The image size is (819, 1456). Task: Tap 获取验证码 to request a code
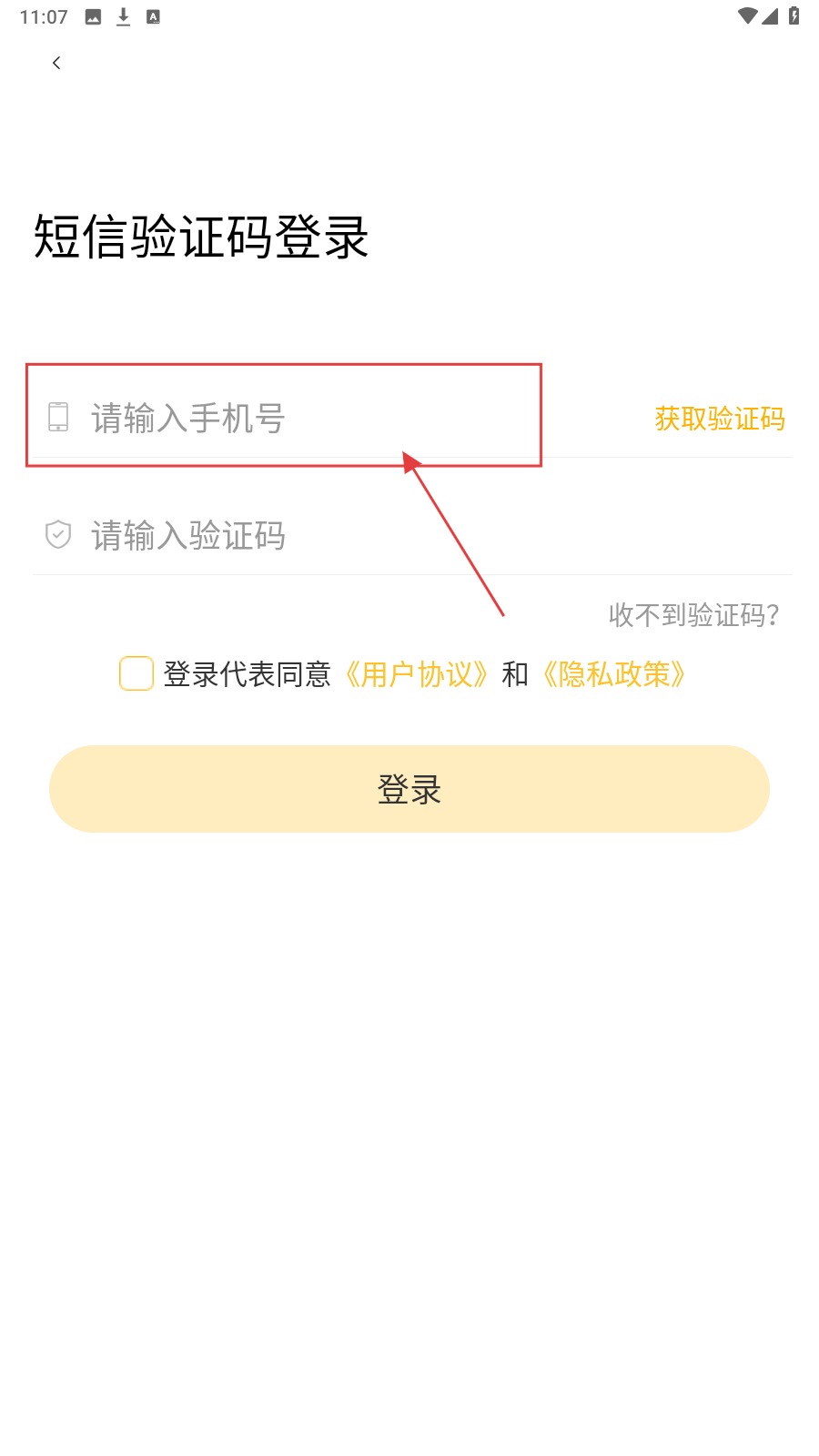(x=719, y=419)
